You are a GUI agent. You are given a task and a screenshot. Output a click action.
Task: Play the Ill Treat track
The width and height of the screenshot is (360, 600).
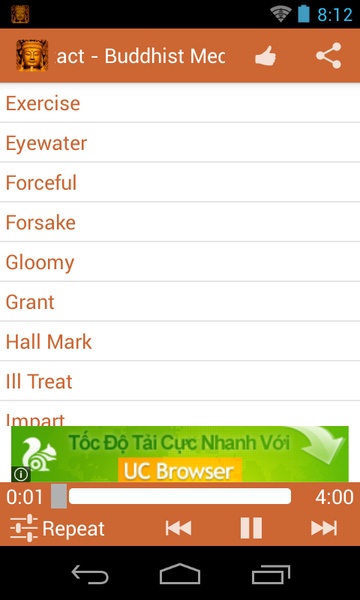click(180, 382)
